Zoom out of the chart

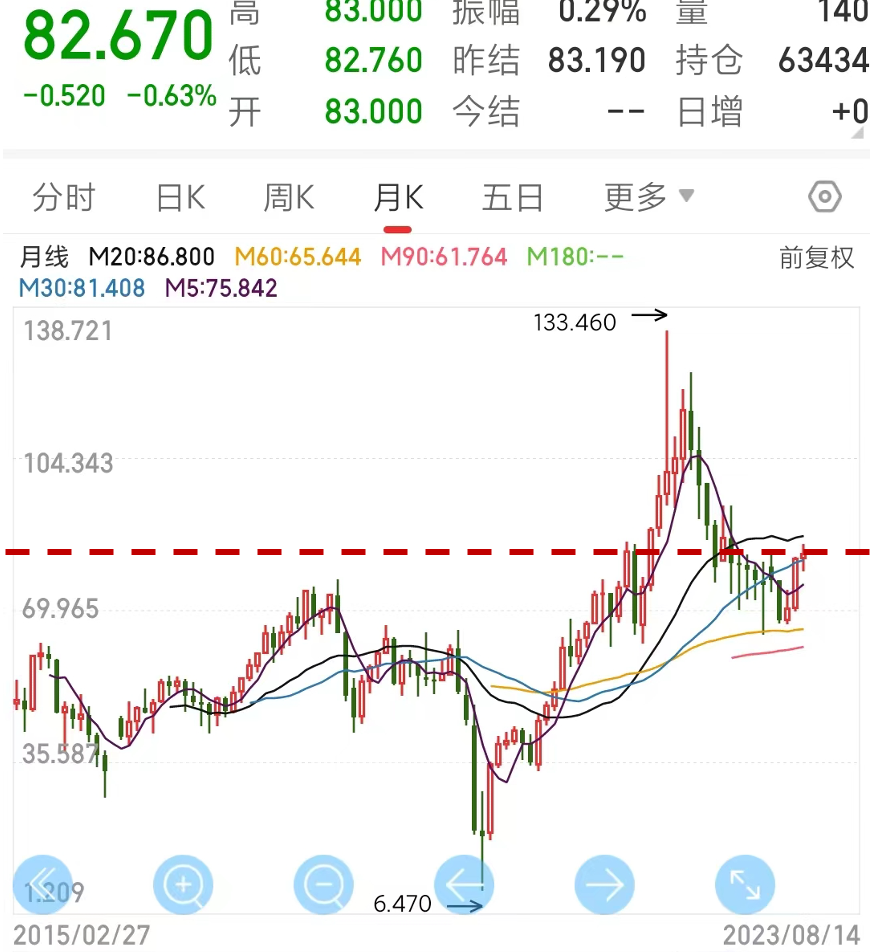point(323,885)
